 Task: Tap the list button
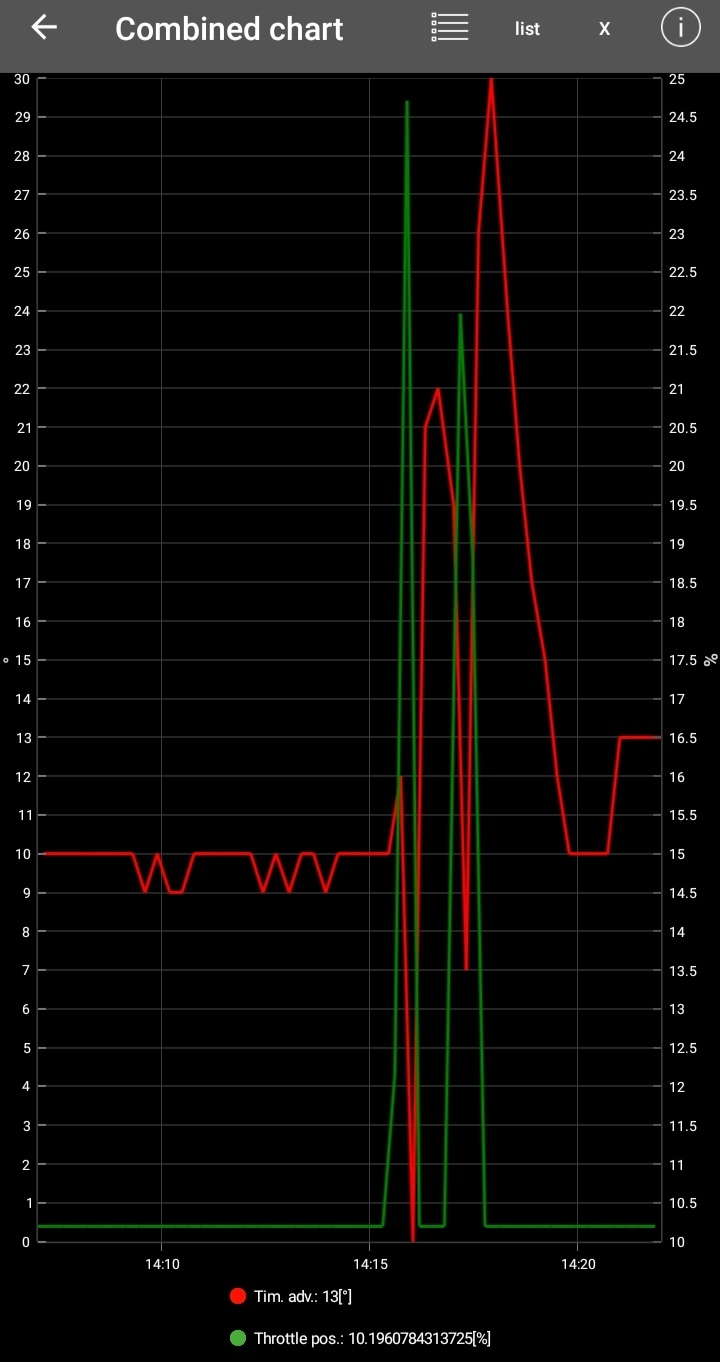[x=527, y=29]
